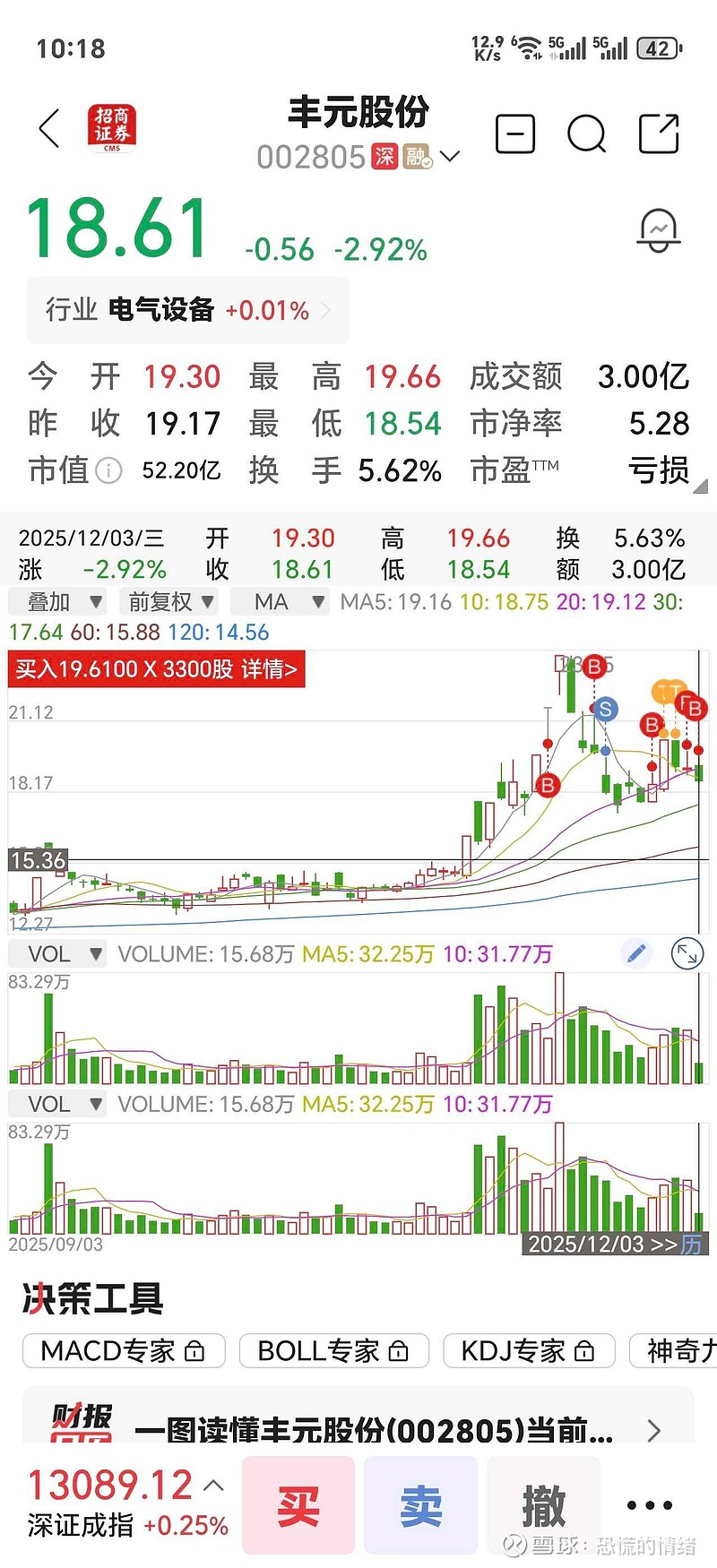This screenshot has height=1568, width=717.
Task: Expand the stock switcher next to 002805
Action: pos(451,157)
